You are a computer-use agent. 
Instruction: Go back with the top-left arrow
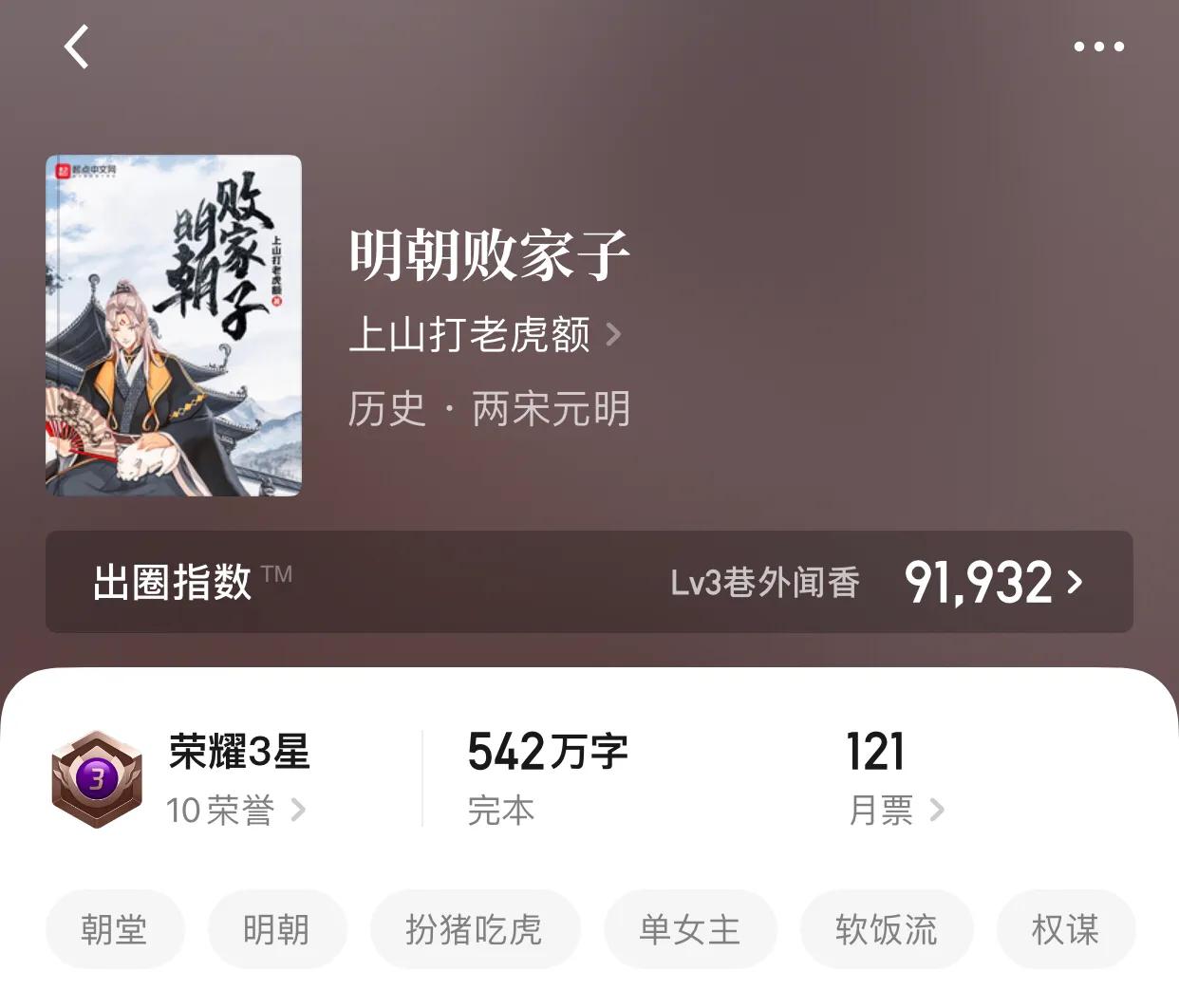(x=77, y=47)
